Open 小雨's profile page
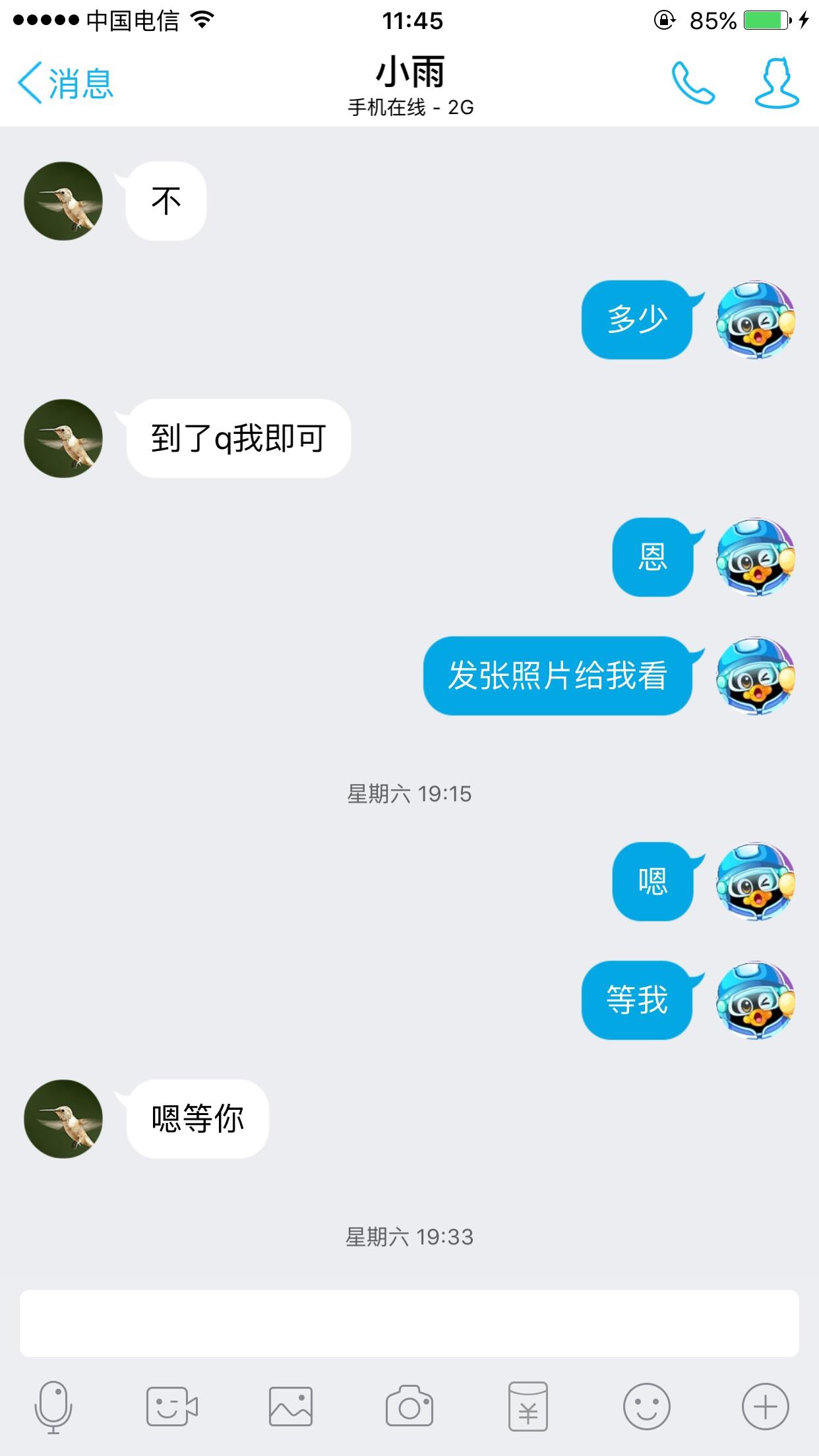819x1456 pixels. pyautogui.click(x=777, y=83)
